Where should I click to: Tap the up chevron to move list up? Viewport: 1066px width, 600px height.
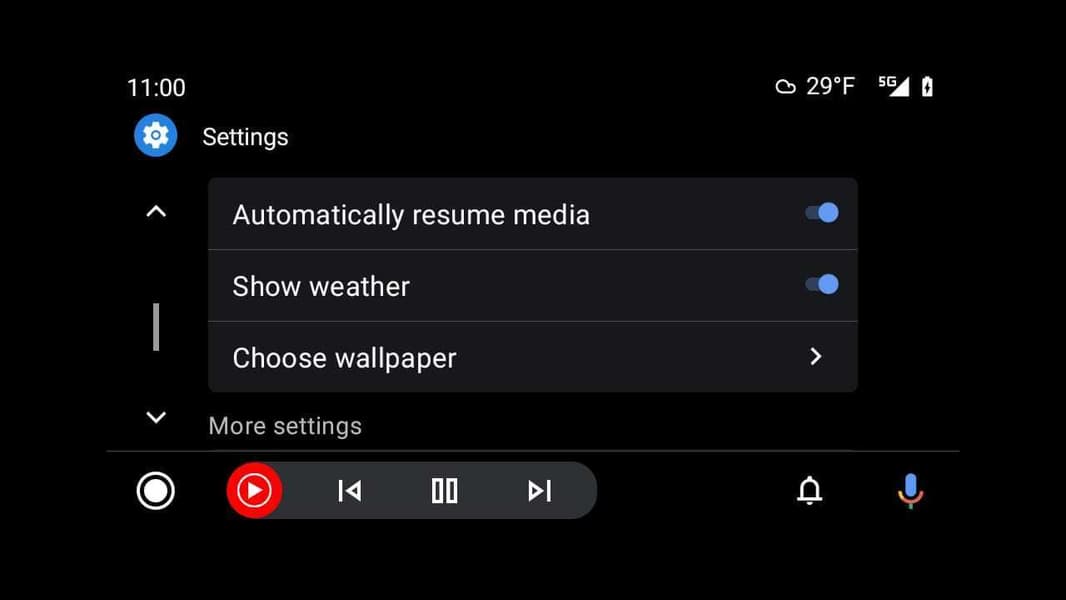pos(156,211)
